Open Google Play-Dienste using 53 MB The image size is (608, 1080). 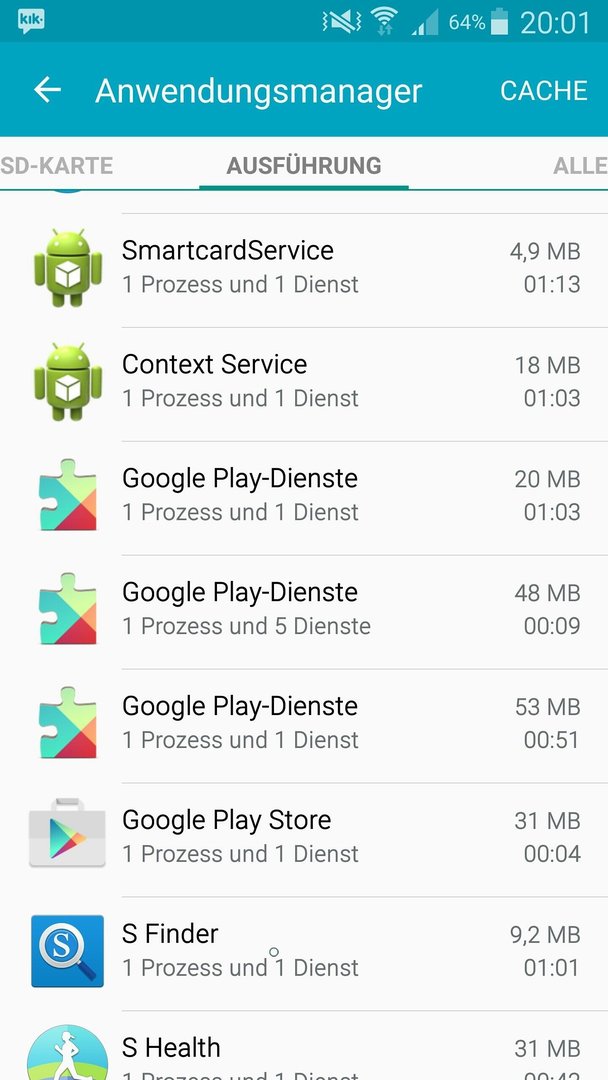304,725
